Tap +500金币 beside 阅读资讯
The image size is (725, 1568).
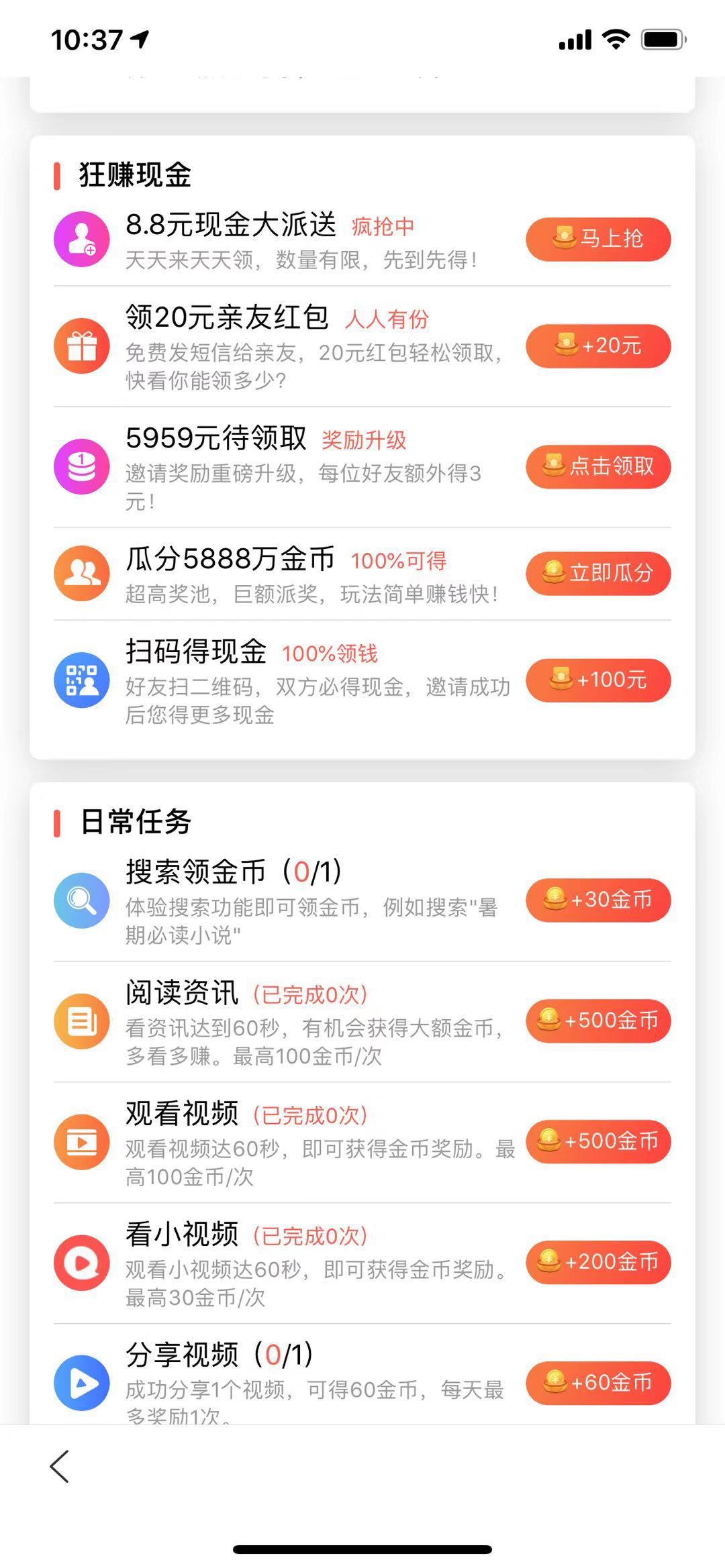(x=597, y=1021)
